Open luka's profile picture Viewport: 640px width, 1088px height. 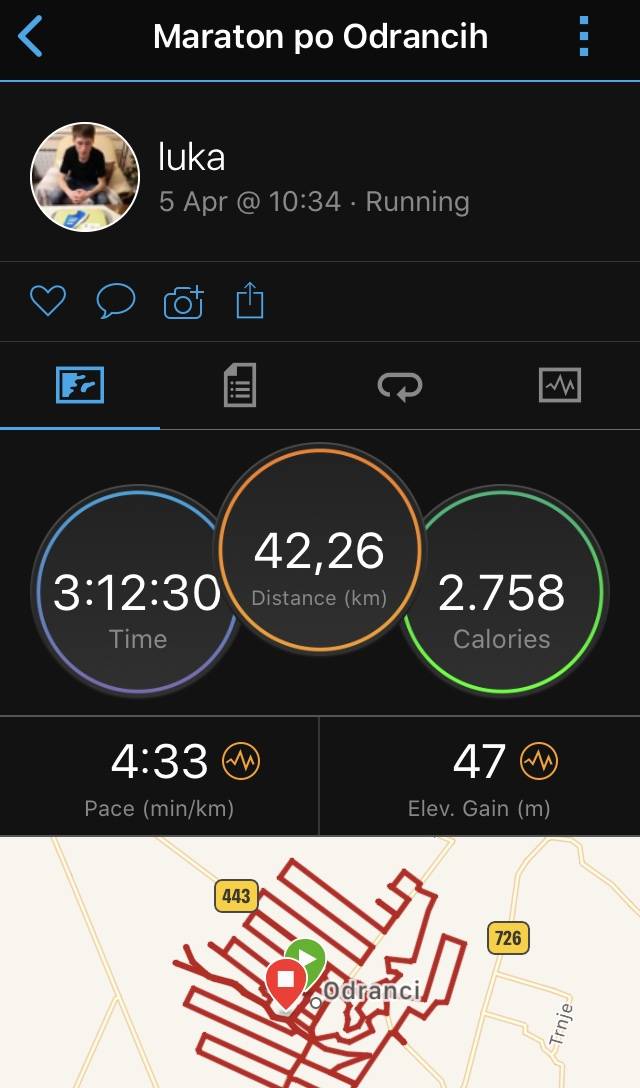tap(85, 178)
